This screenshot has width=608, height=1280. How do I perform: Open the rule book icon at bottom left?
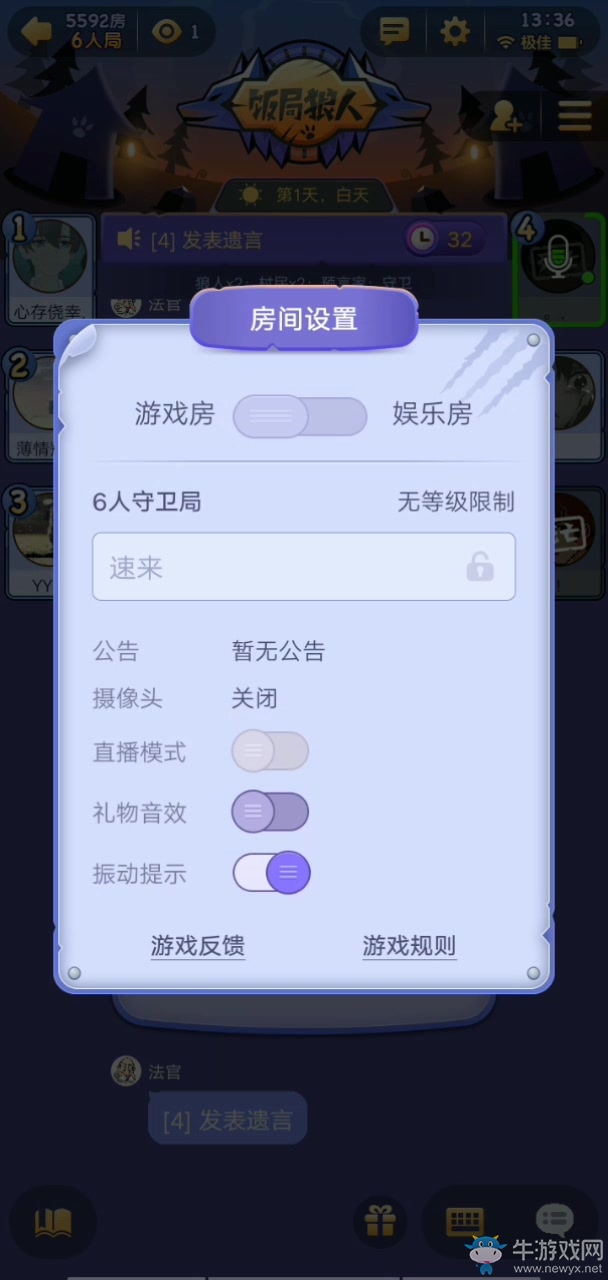click(53, 1222)
